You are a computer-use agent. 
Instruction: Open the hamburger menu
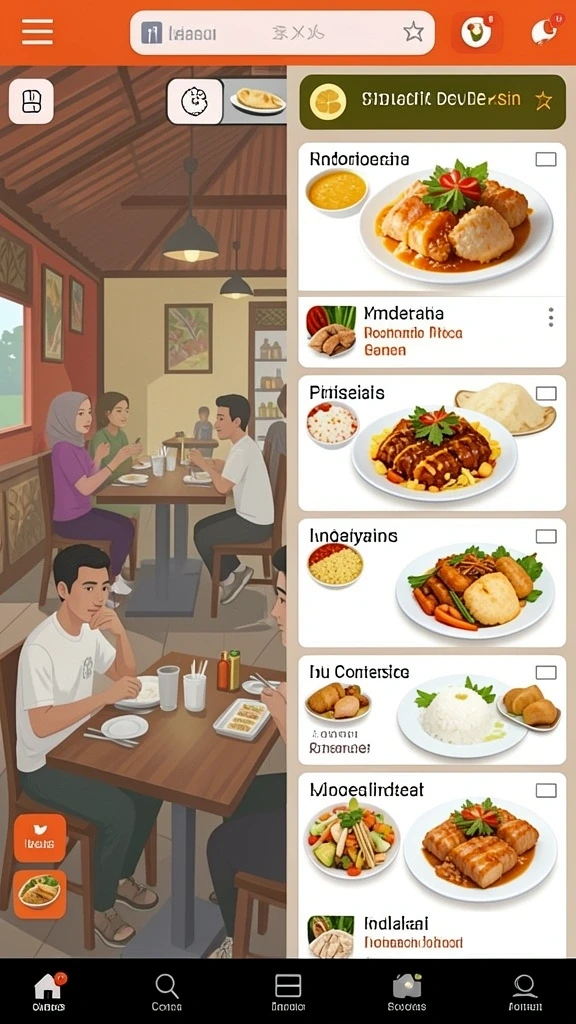click(37, 31)
